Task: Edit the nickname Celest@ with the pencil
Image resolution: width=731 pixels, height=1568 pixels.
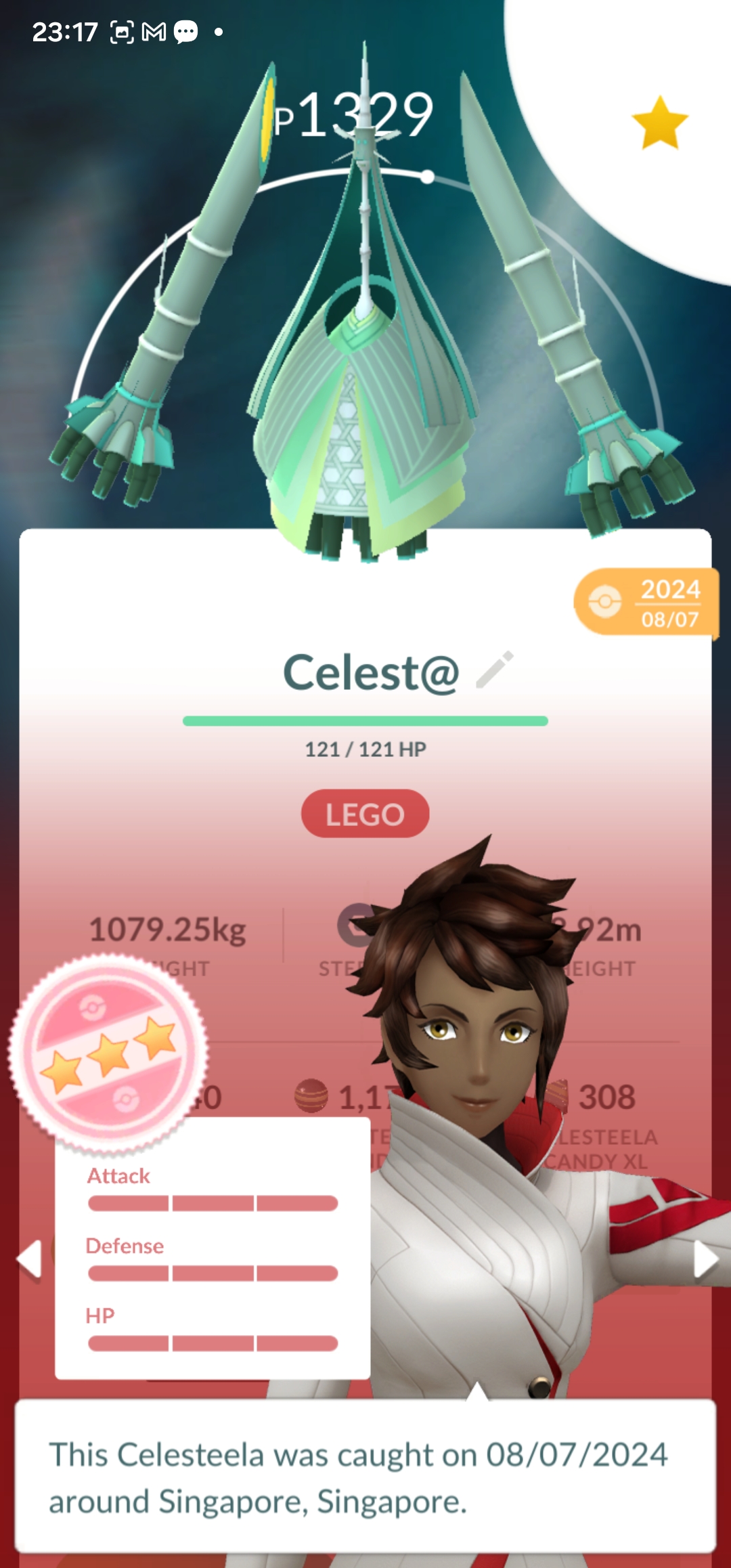Action: pos(495,670)
